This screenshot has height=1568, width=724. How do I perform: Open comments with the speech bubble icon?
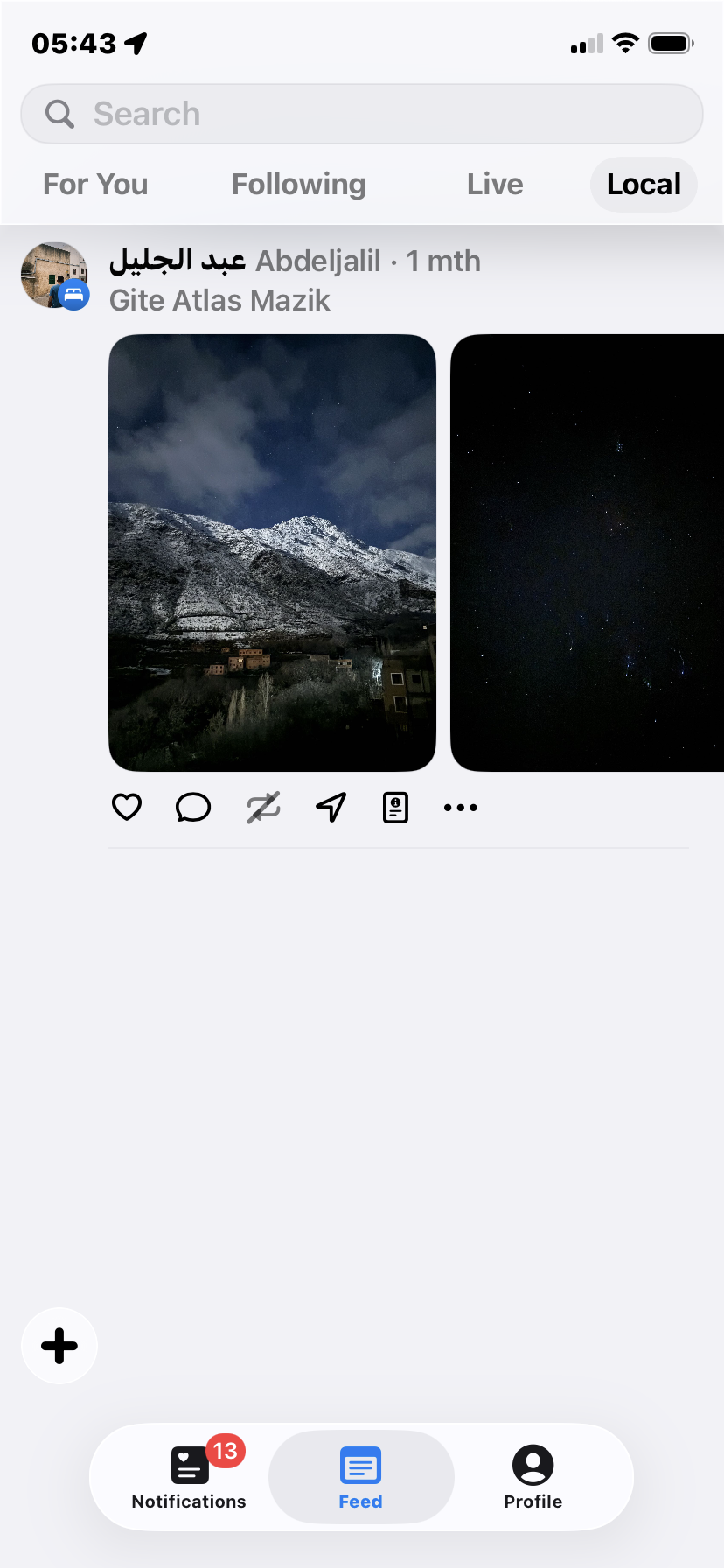(192, 807)
